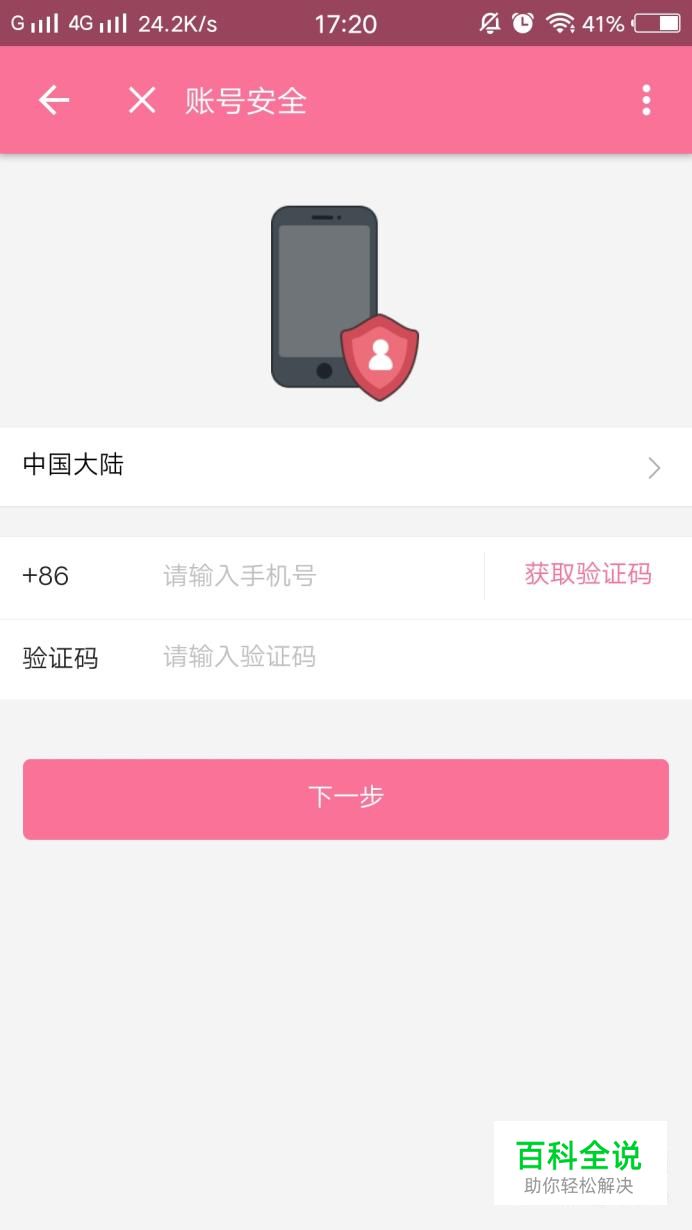Go back using the arrow icon
This screenshot has height=1230, width=692.
tap(54, 100)
